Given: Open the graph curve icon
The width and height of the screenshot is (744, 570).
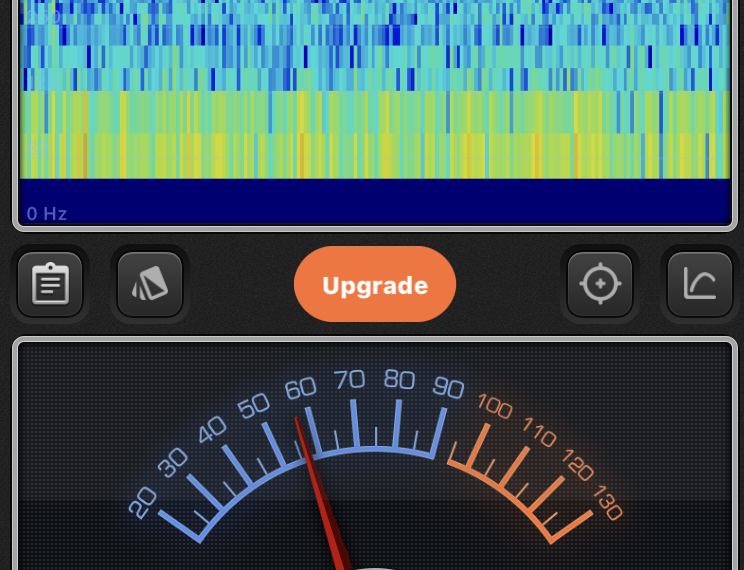Looking at the screenshot, I should pyautogui.click(x=699, y=285).
